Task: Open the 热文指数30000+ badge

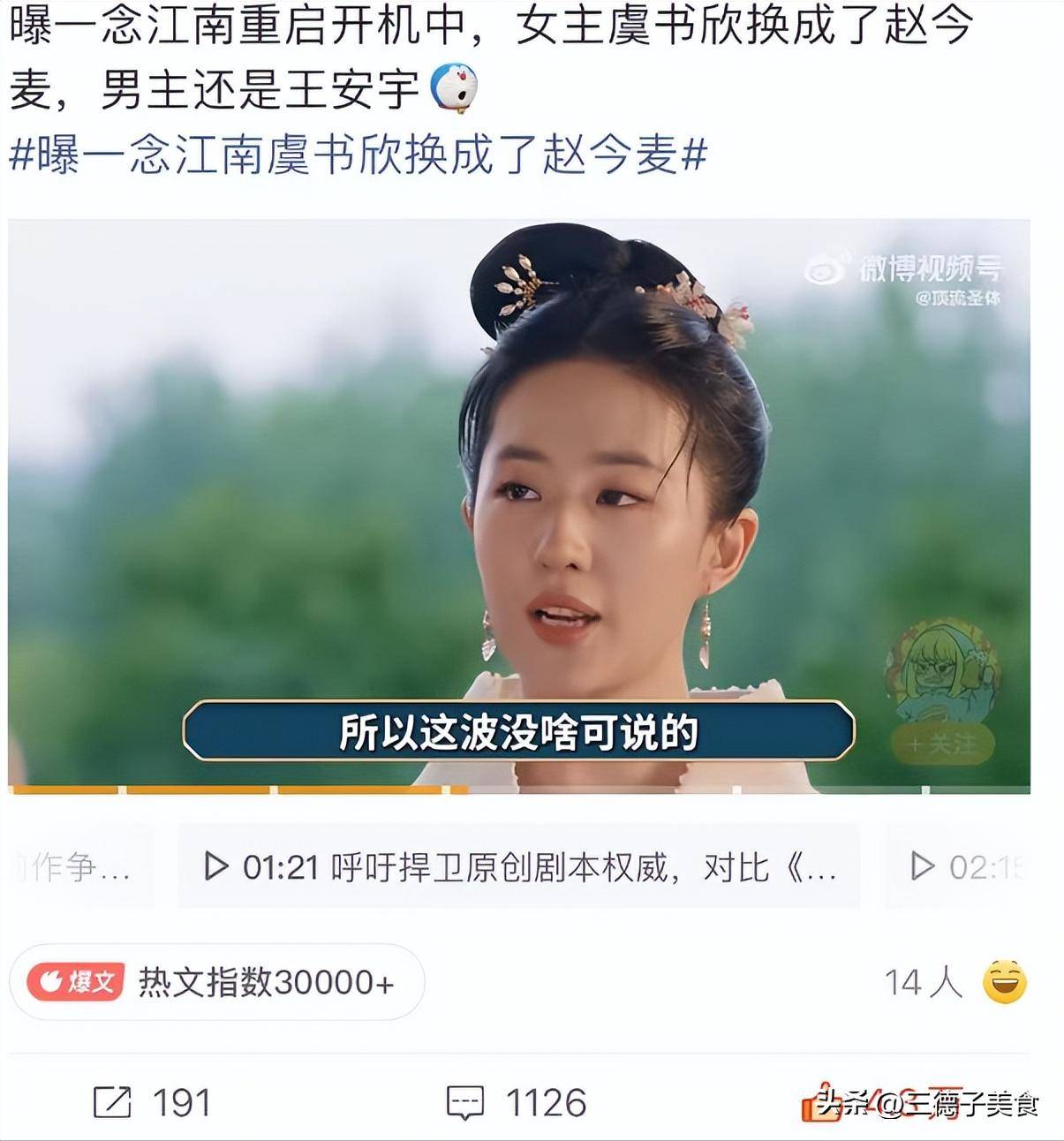Action: coord(216,982)
